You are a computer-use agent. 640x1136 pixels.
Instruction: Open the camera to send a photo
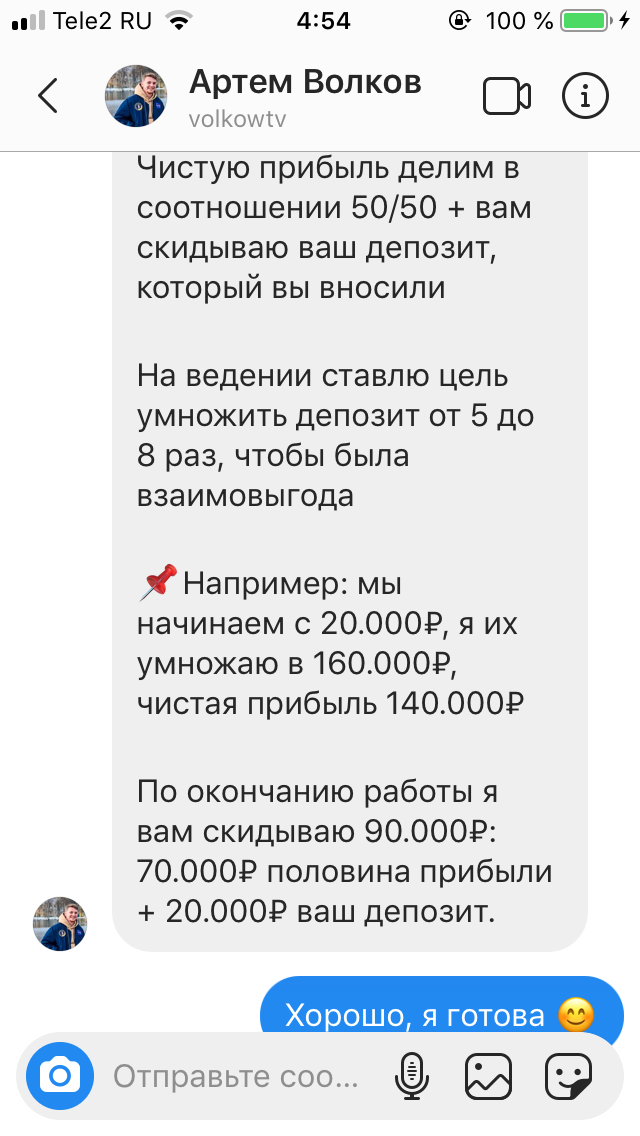tap(59, 1077)
